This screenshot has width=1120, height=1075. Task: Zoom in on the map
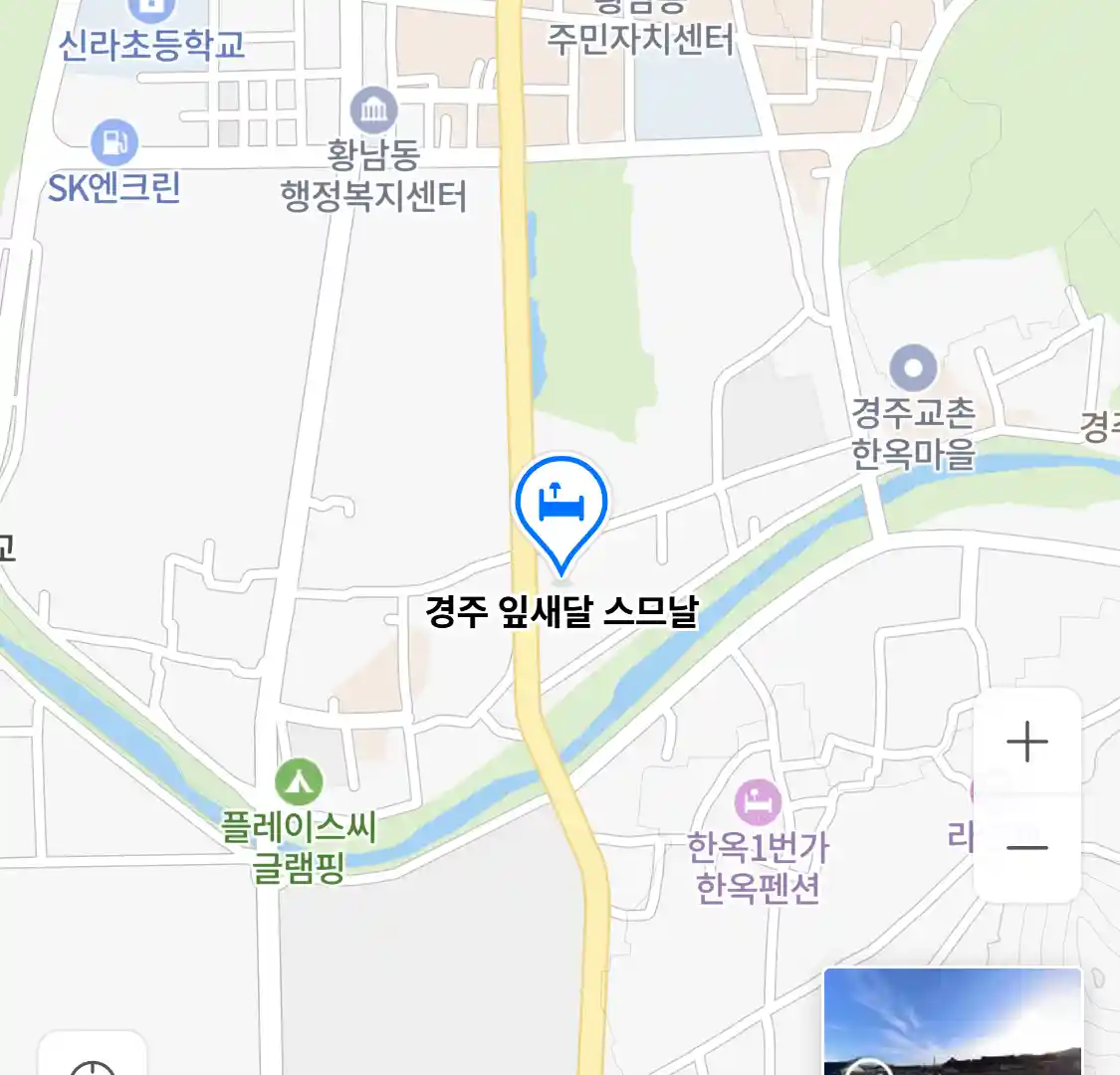tap(1026, 743)
